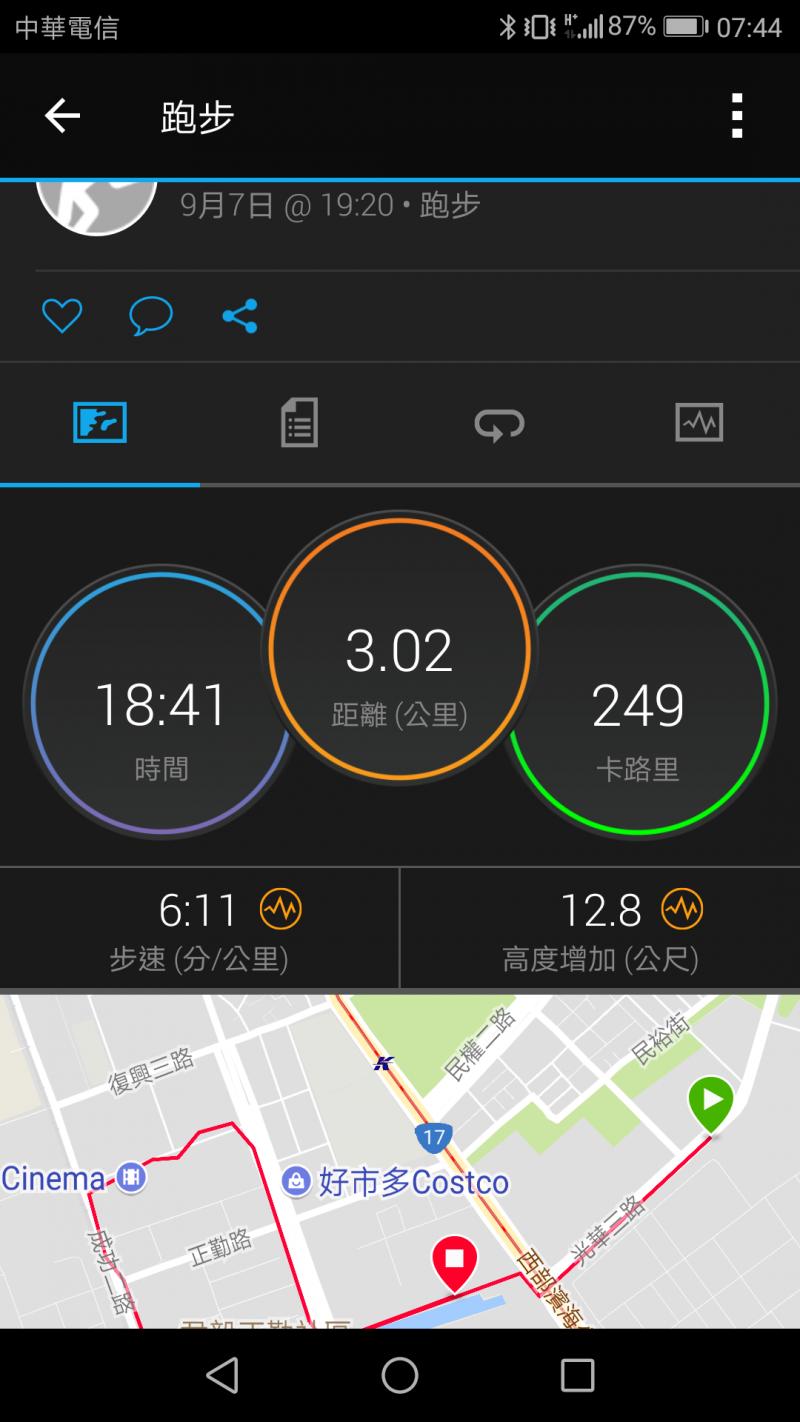Go back using the app bar arrow
The width and height of the screenshot is (800, 1422).
62,117
